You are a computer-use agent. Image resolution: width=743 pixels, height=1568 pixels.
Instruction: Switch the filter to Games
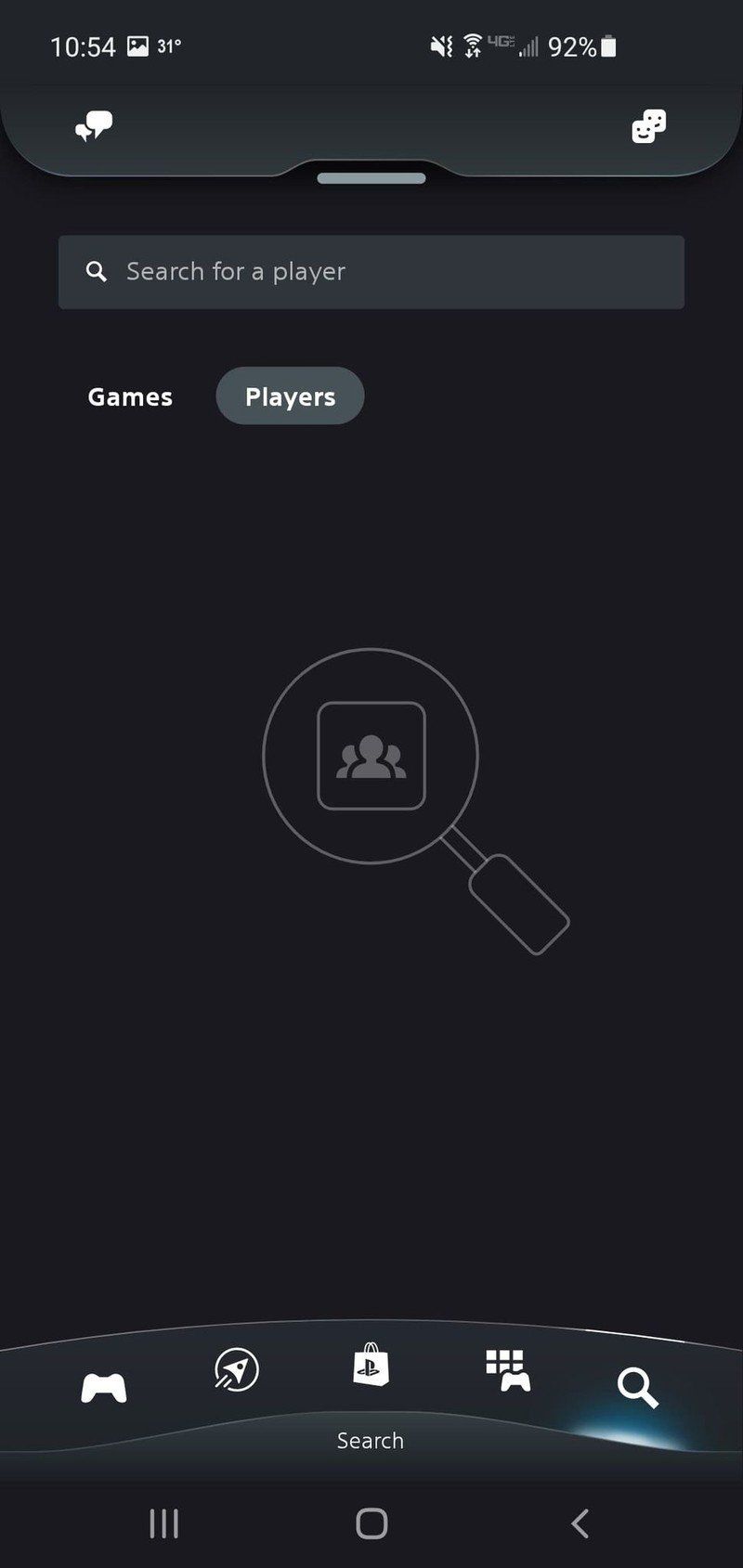click(x=130, y=396)
